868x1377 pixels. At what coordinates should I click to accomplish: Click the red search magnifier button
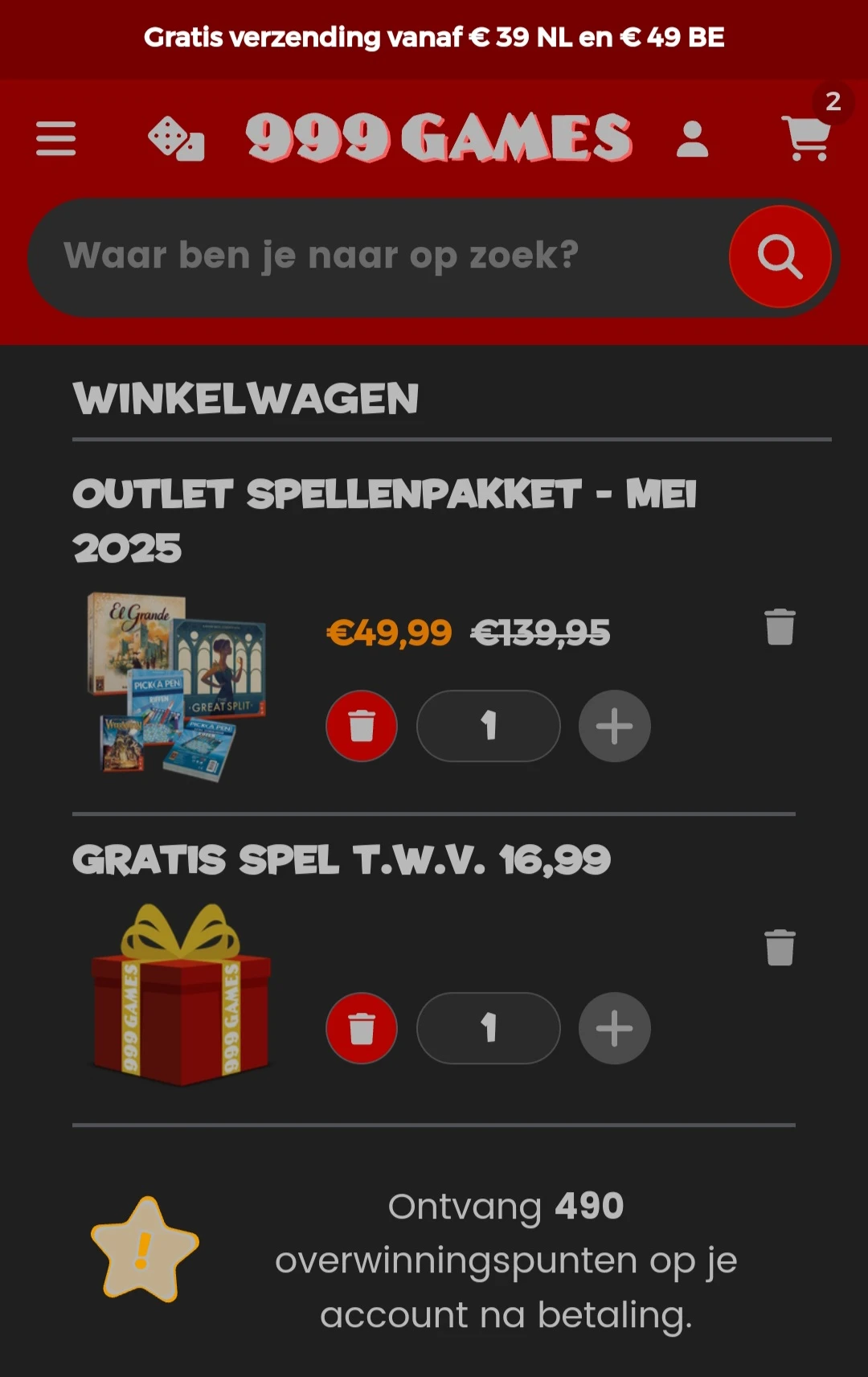[x=780, y=256]
